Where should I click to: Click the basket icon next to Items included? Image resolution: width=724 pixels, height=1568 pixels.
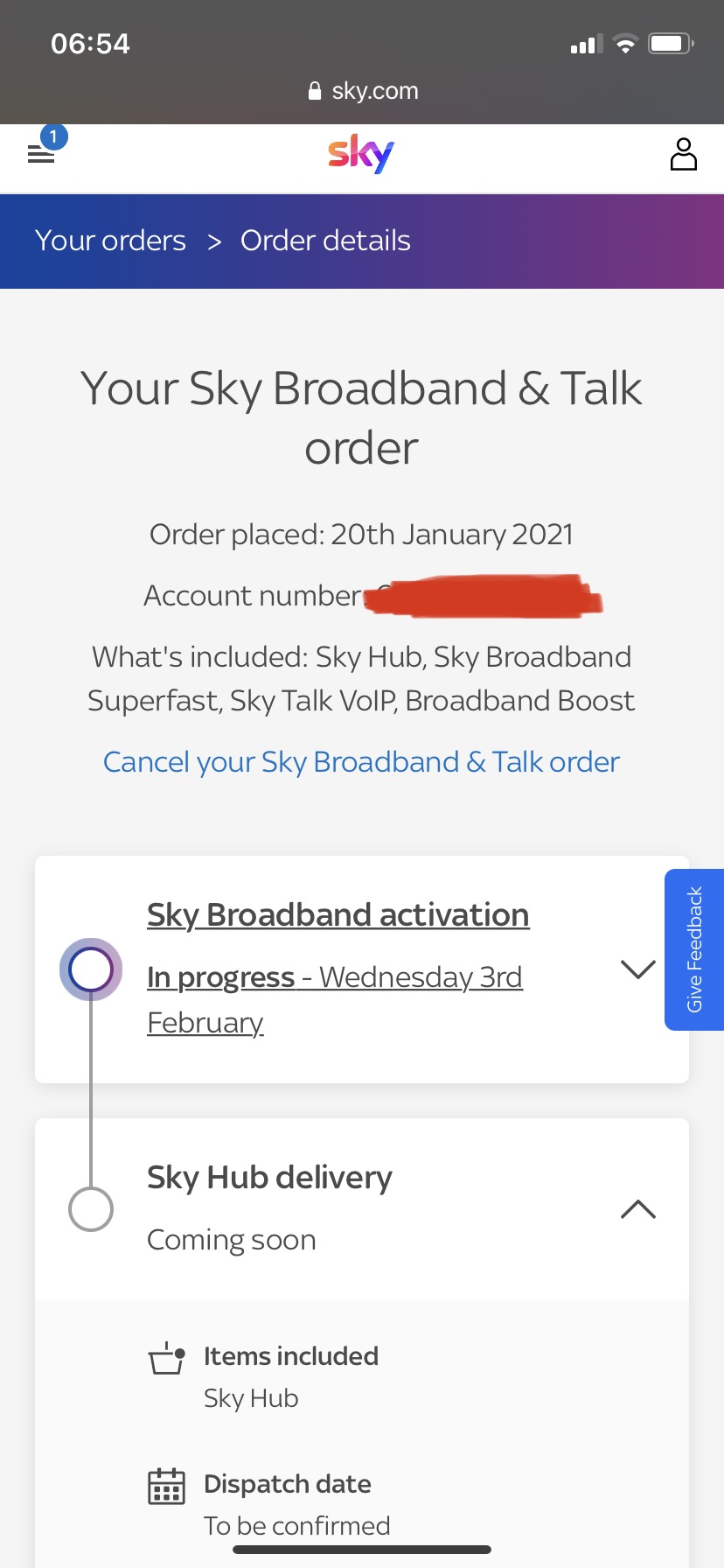click(x=166, y=1358)
